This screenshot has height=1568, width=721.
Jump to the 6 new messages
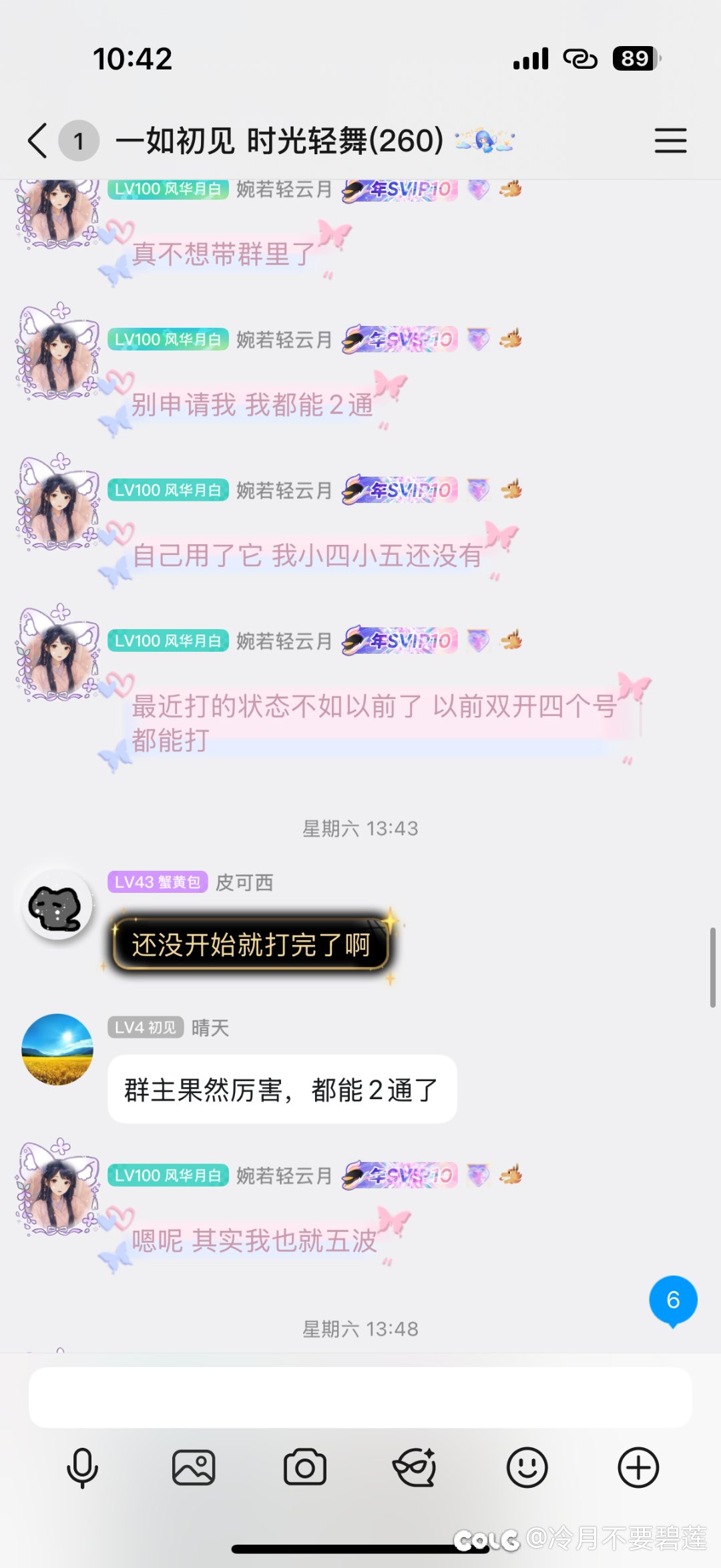point(673,1300)
